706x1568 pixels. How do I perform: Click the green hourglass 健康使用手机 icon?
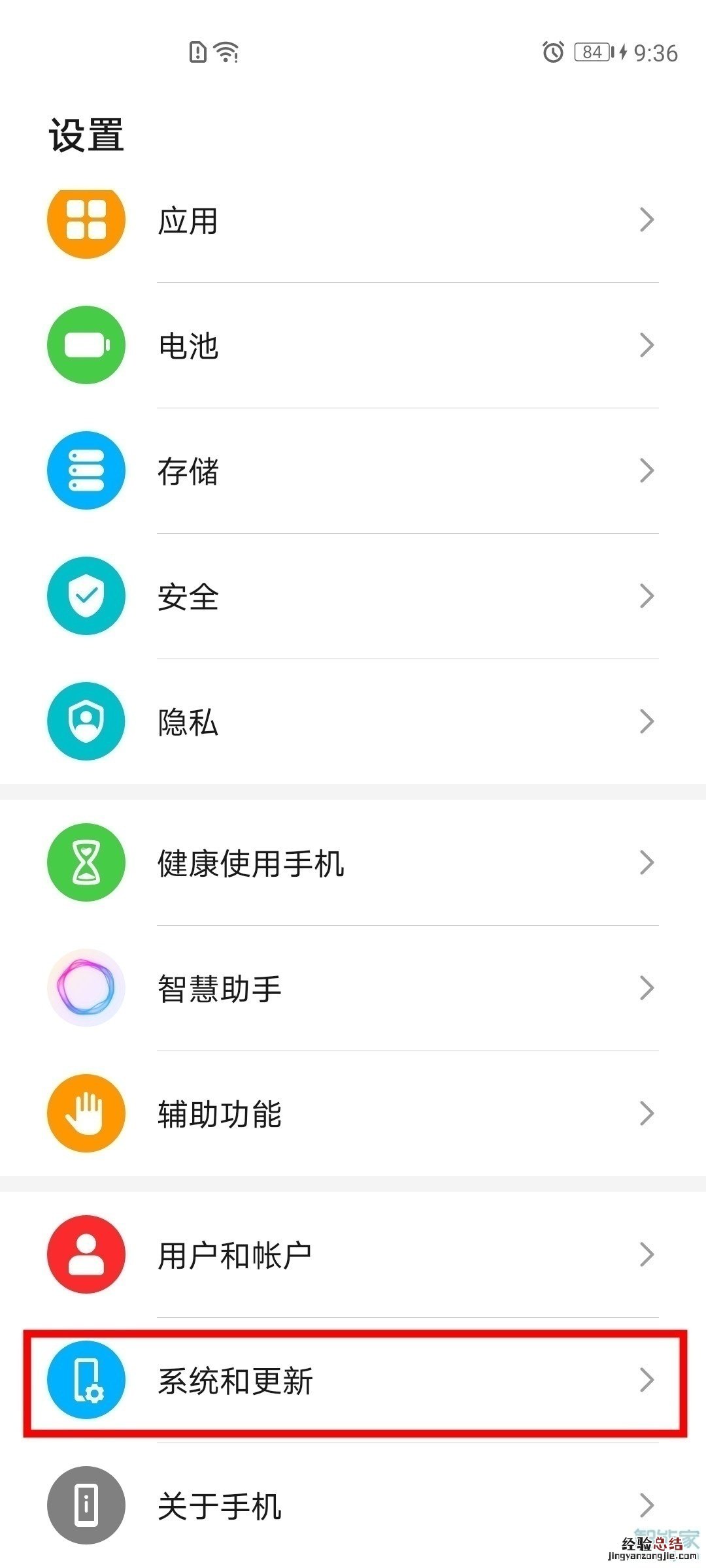click(86, 862)
